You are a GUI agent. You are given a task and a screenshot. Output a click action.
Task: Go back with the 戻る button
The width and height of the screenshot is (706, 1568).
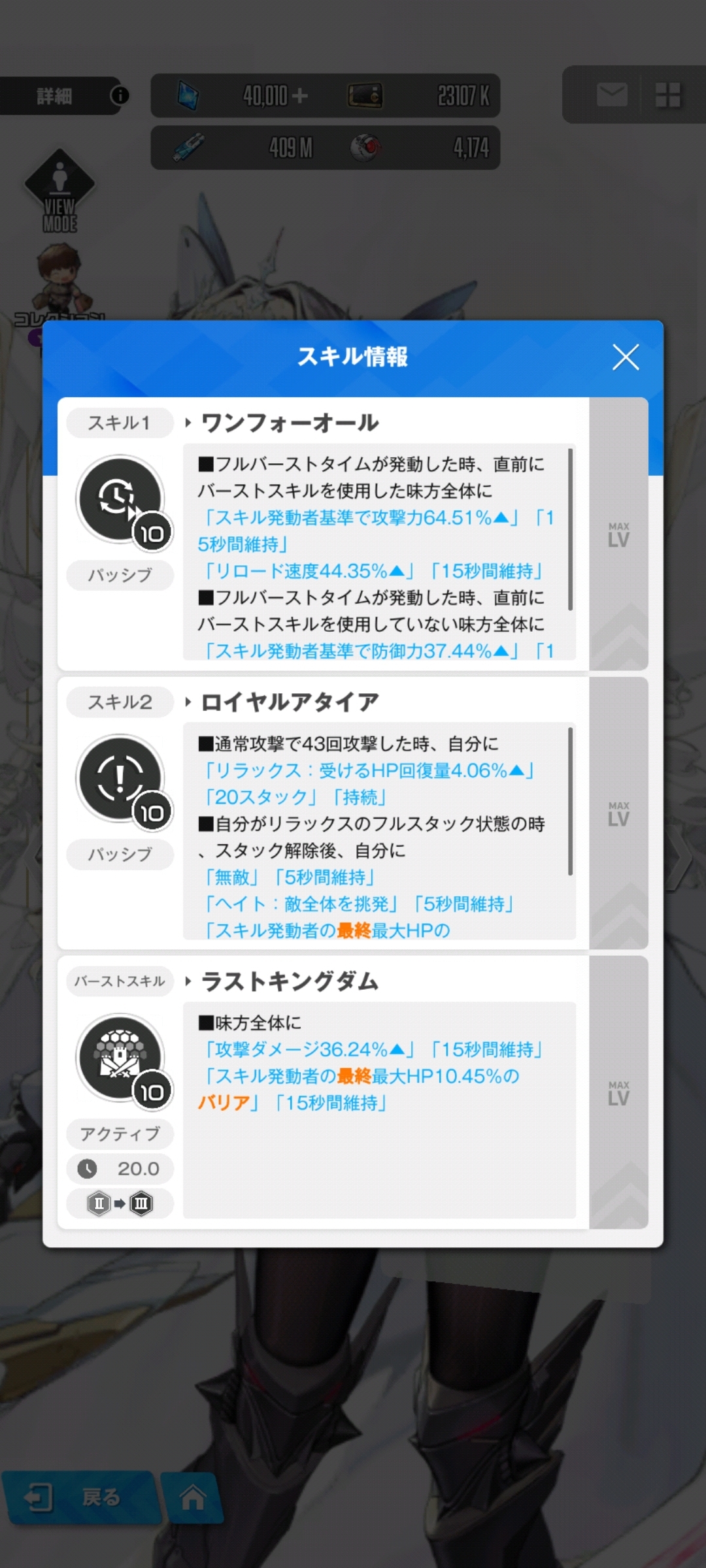tap(77, 1496)
